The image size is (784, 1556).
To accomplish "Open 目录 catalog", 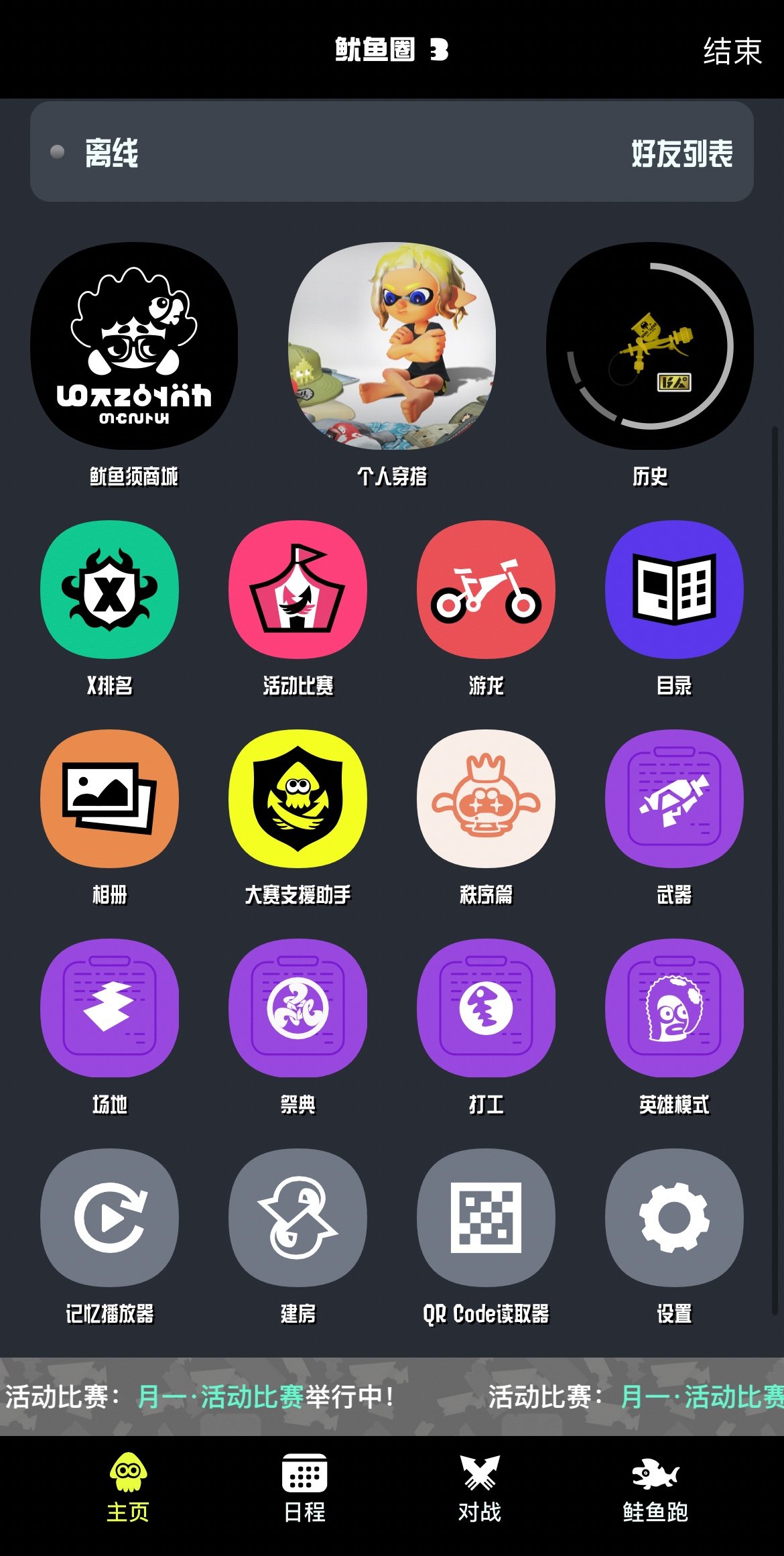I will 674,589.
